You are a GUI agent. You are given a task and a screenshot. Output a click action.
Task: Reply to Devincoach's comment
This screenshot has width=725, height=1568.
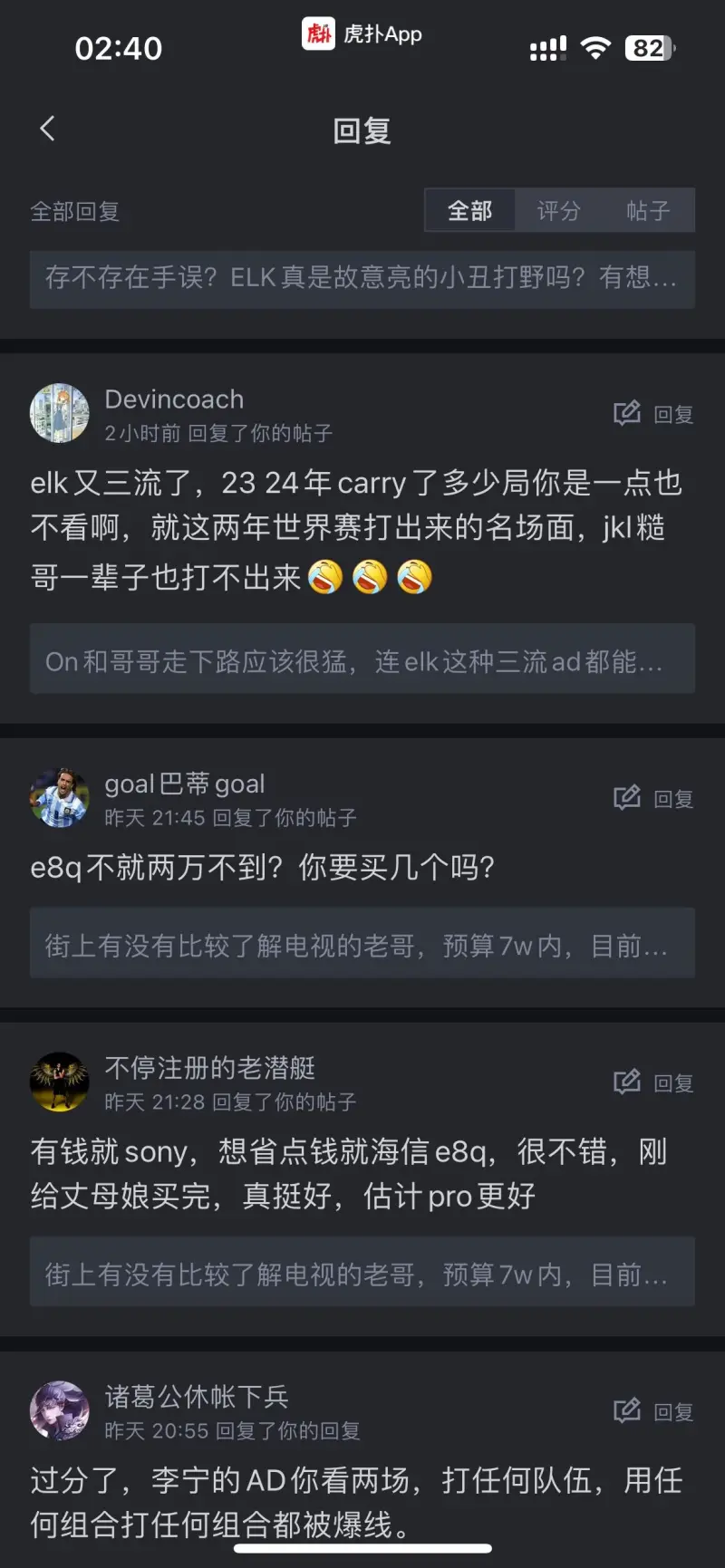(x=653, y=414)
